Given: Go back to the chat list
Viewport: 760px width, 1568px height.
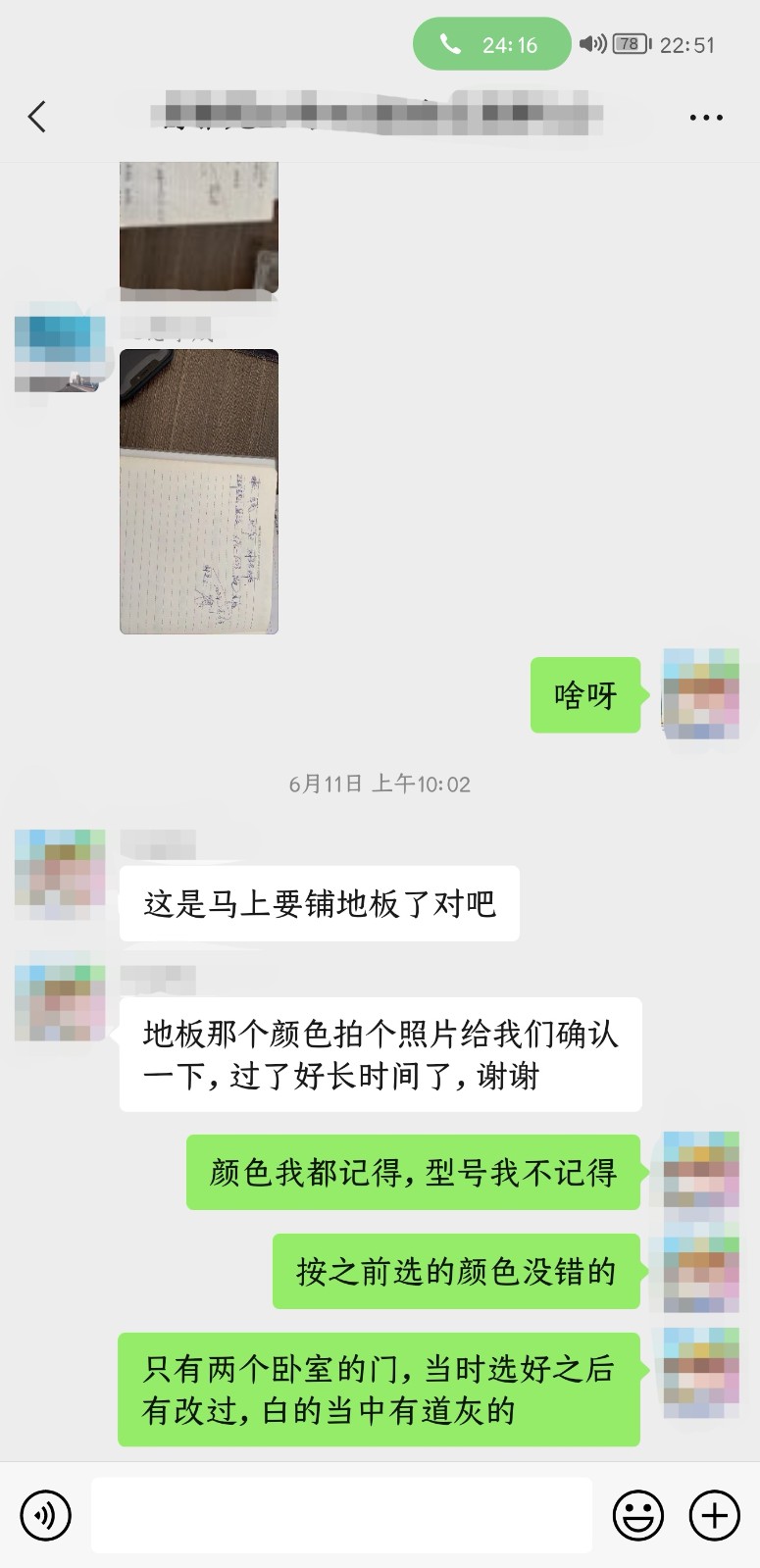Looking at the screenshot, I should [37, 117].
